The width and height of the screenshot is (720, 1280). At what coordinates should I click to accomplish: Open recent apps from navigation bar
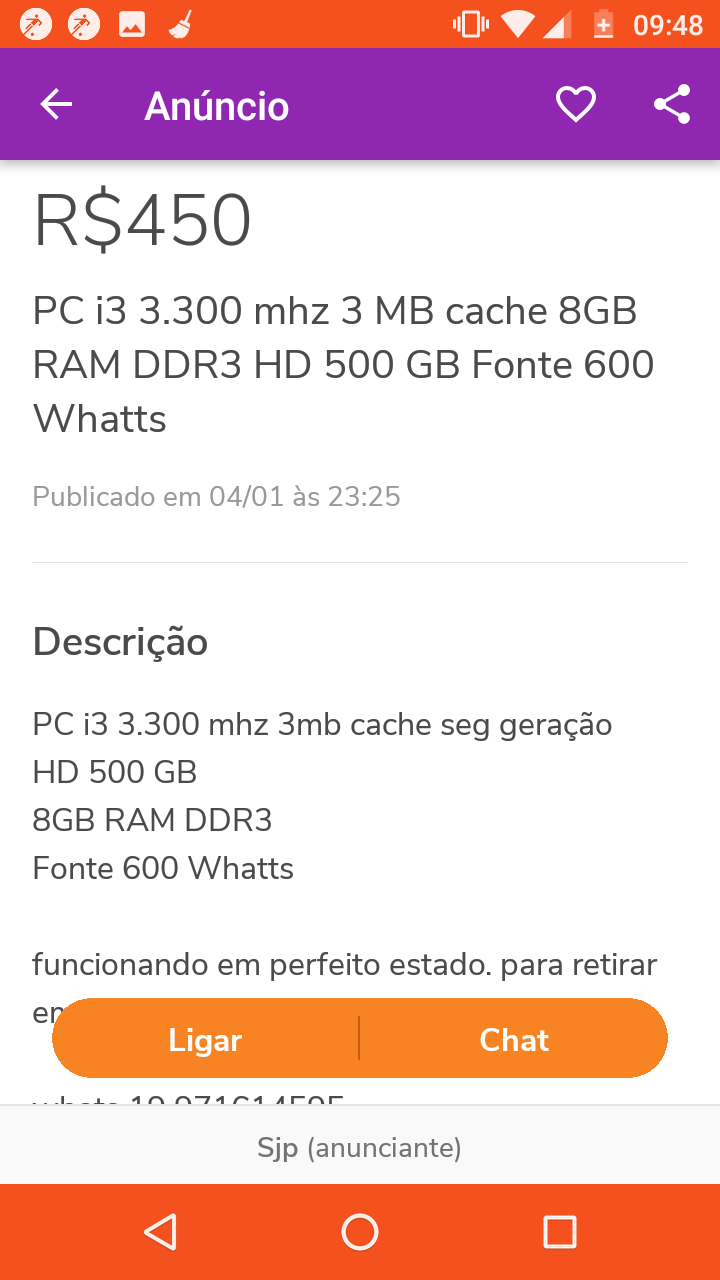point(560,1232)
